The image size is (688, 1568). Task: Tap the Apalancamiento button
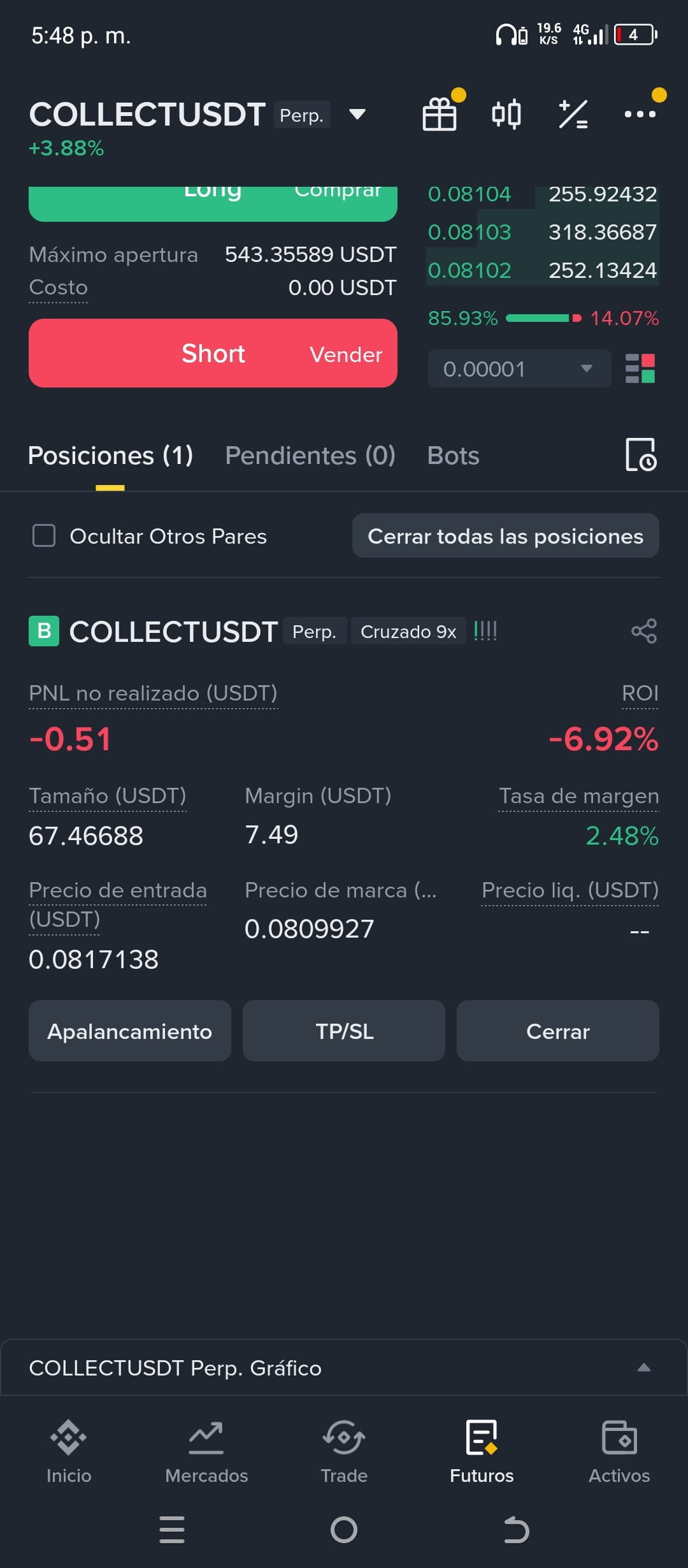pyautogui.click(x=130, y=1031)
